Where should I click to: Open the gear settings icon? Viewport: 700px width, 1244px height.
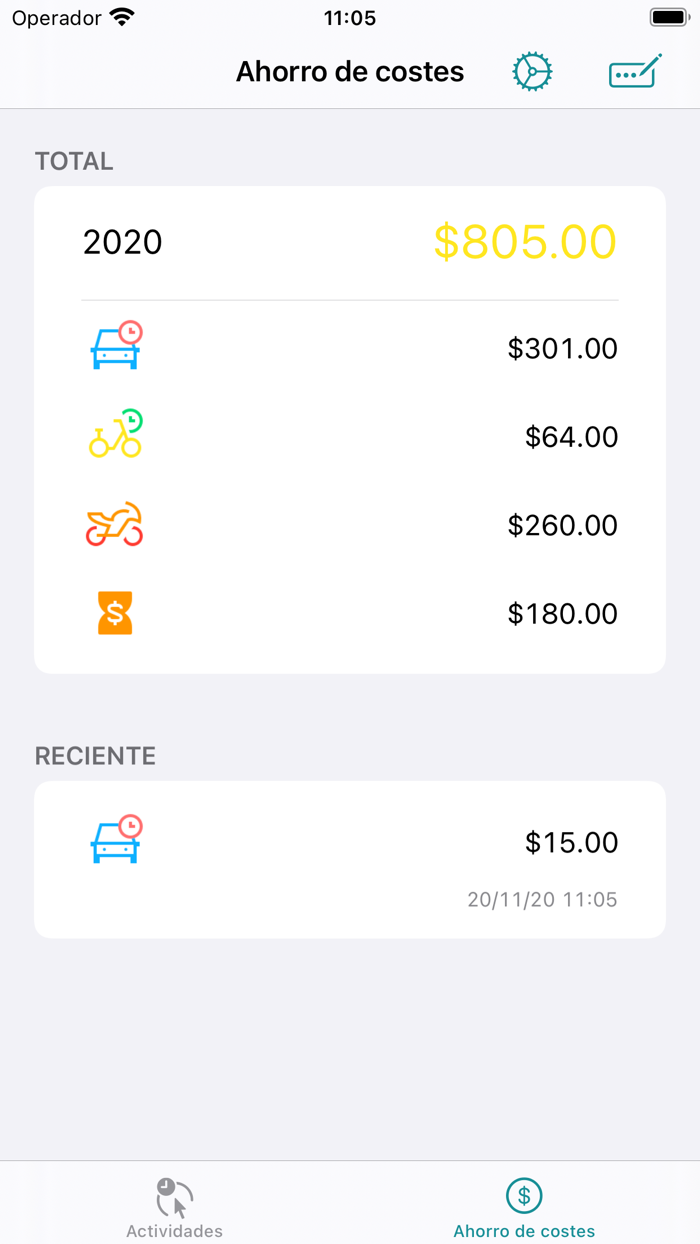[532, 72]
